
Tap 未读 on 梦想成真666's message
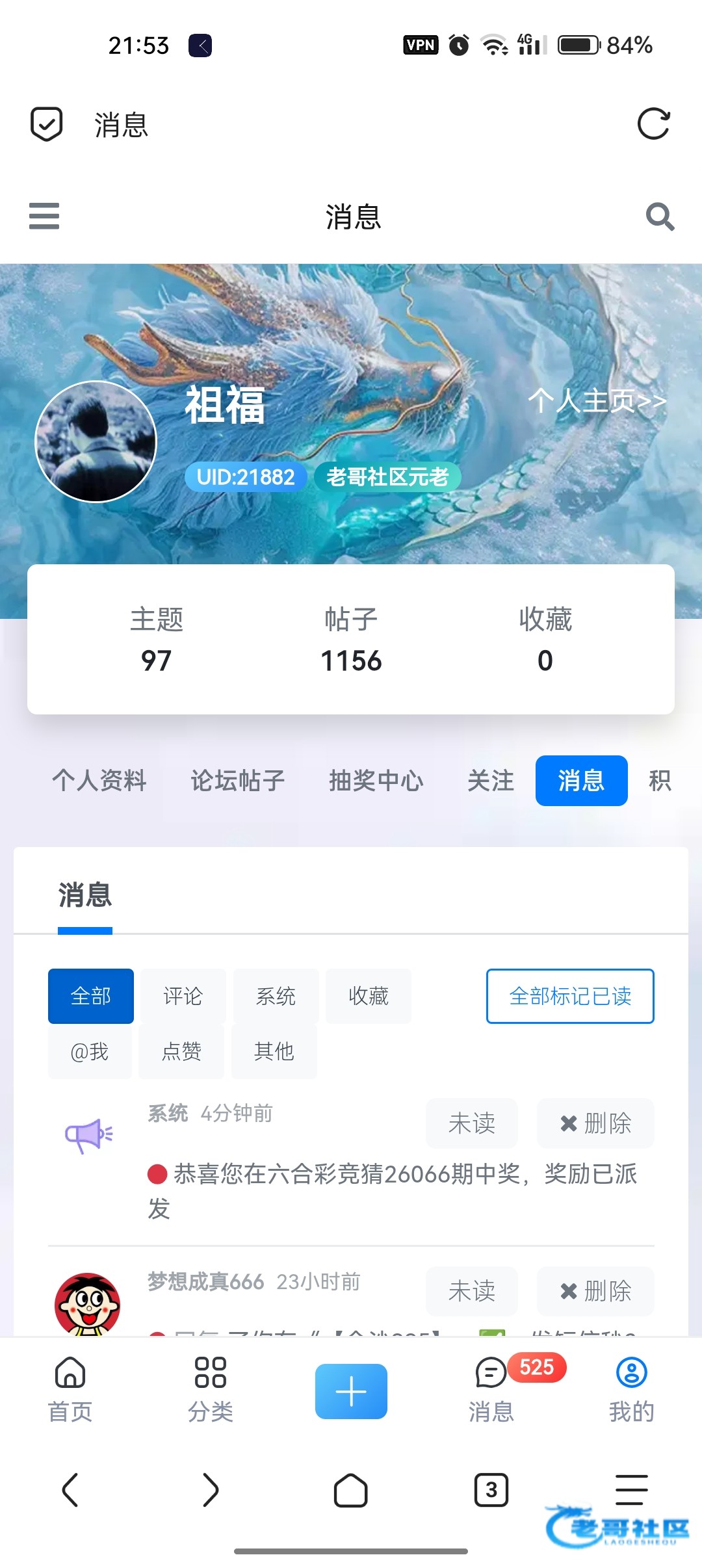(x=472, y=1290)
